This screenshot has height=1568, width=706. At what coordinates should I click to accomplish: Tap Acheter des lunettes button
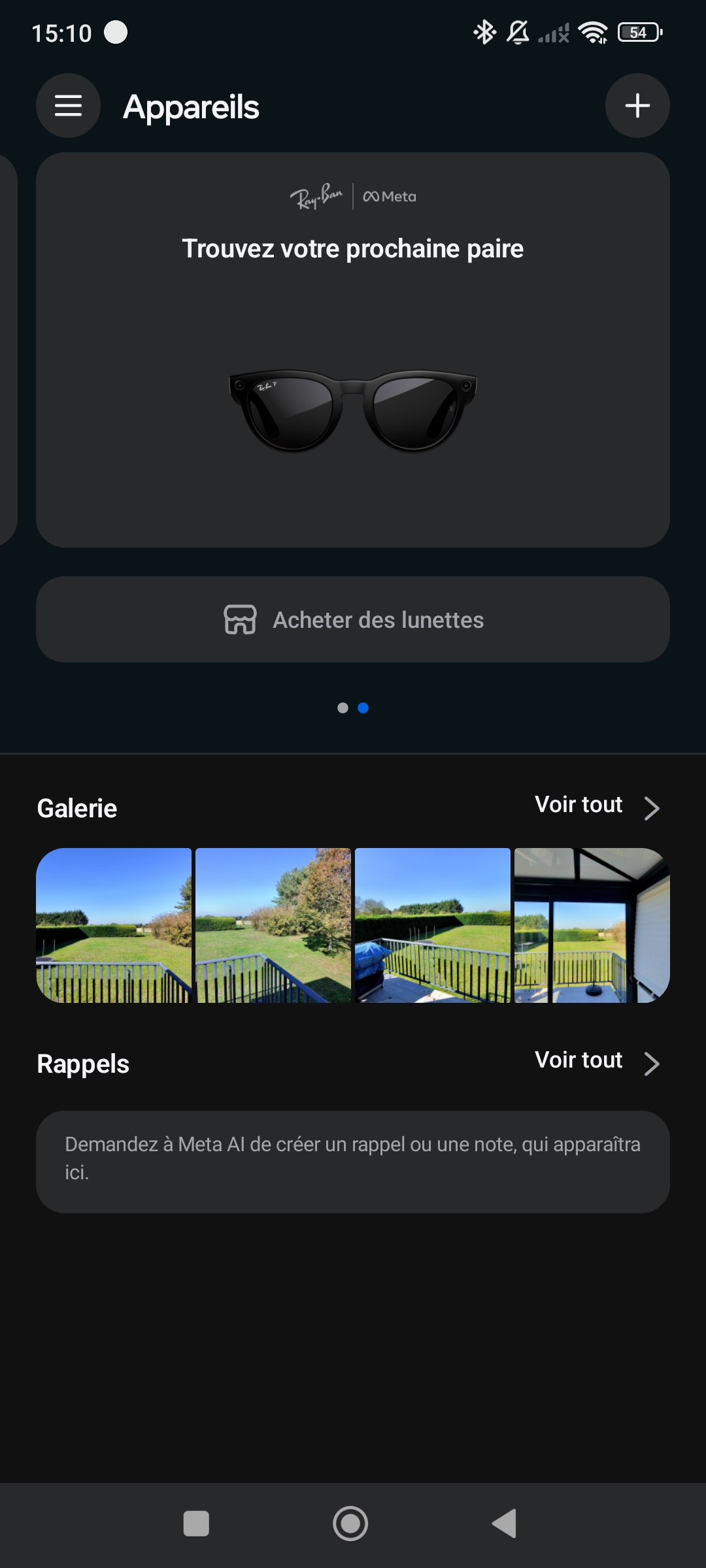(353, 619)
